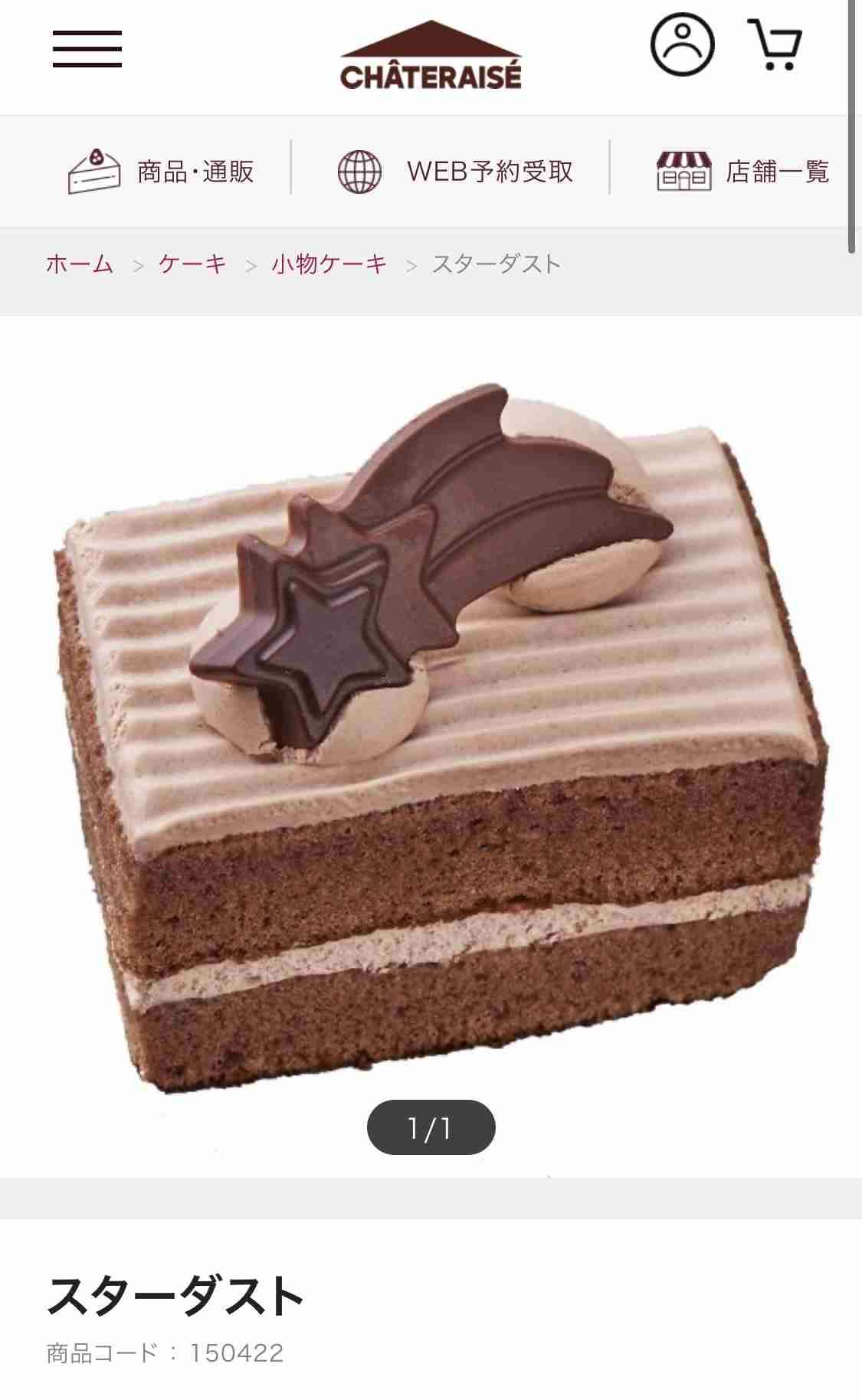
Task: Open WEB予約受取 section
Action: [456, 172]
